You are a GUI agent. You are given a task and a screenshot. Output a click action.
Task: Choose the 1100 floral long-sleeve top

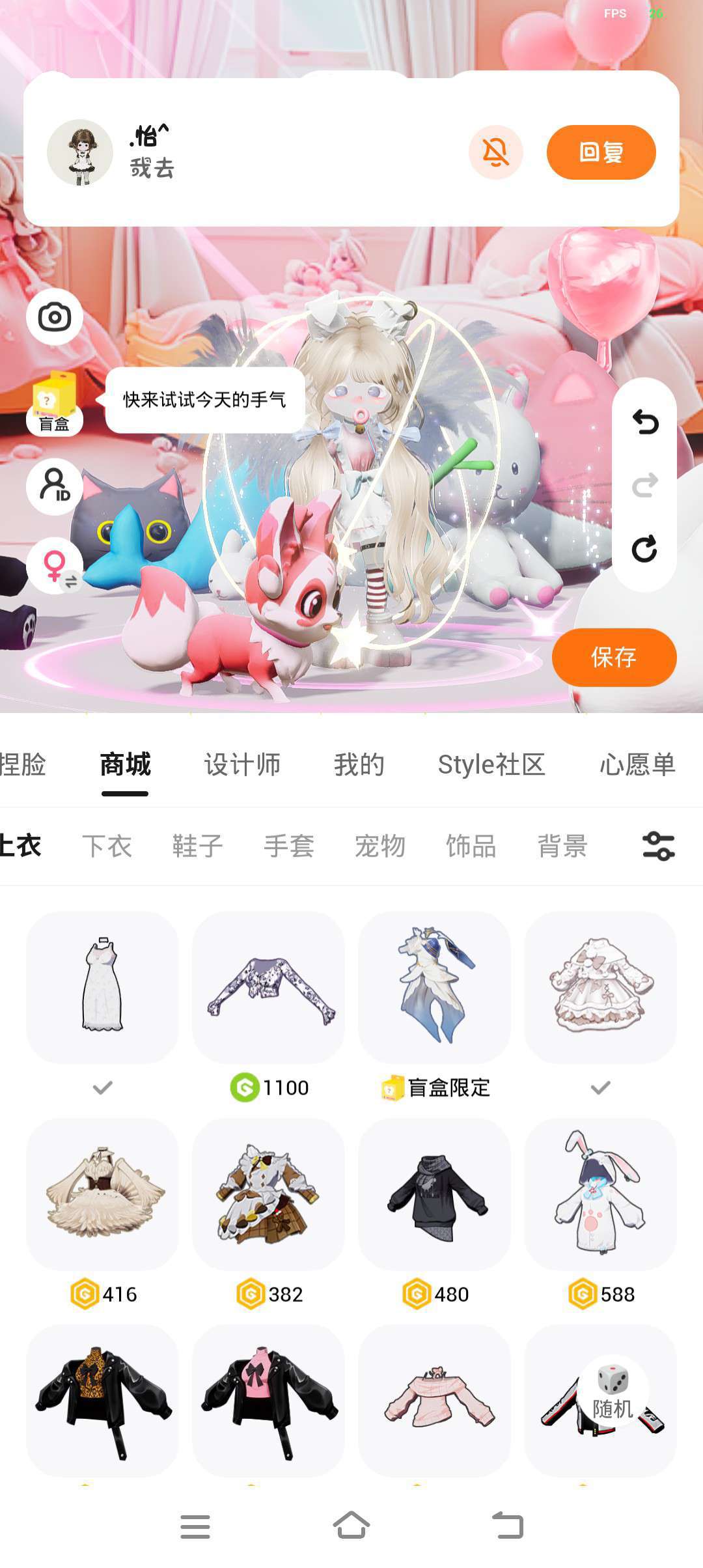pyautogui.click(x=268, y=988)
